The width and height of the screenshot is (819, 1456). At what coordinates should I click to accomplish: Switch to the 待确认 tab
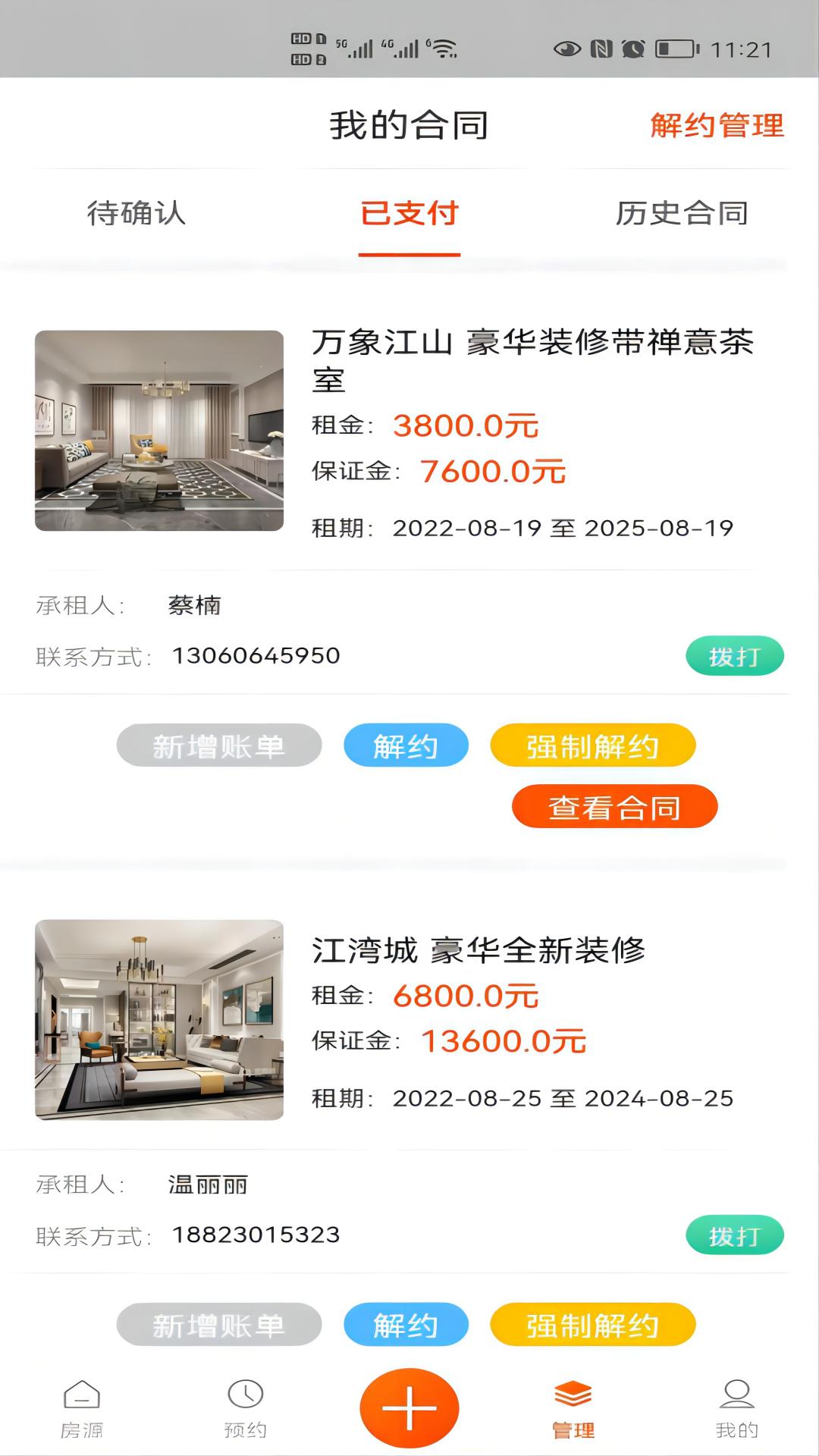(x=138, y=215)
